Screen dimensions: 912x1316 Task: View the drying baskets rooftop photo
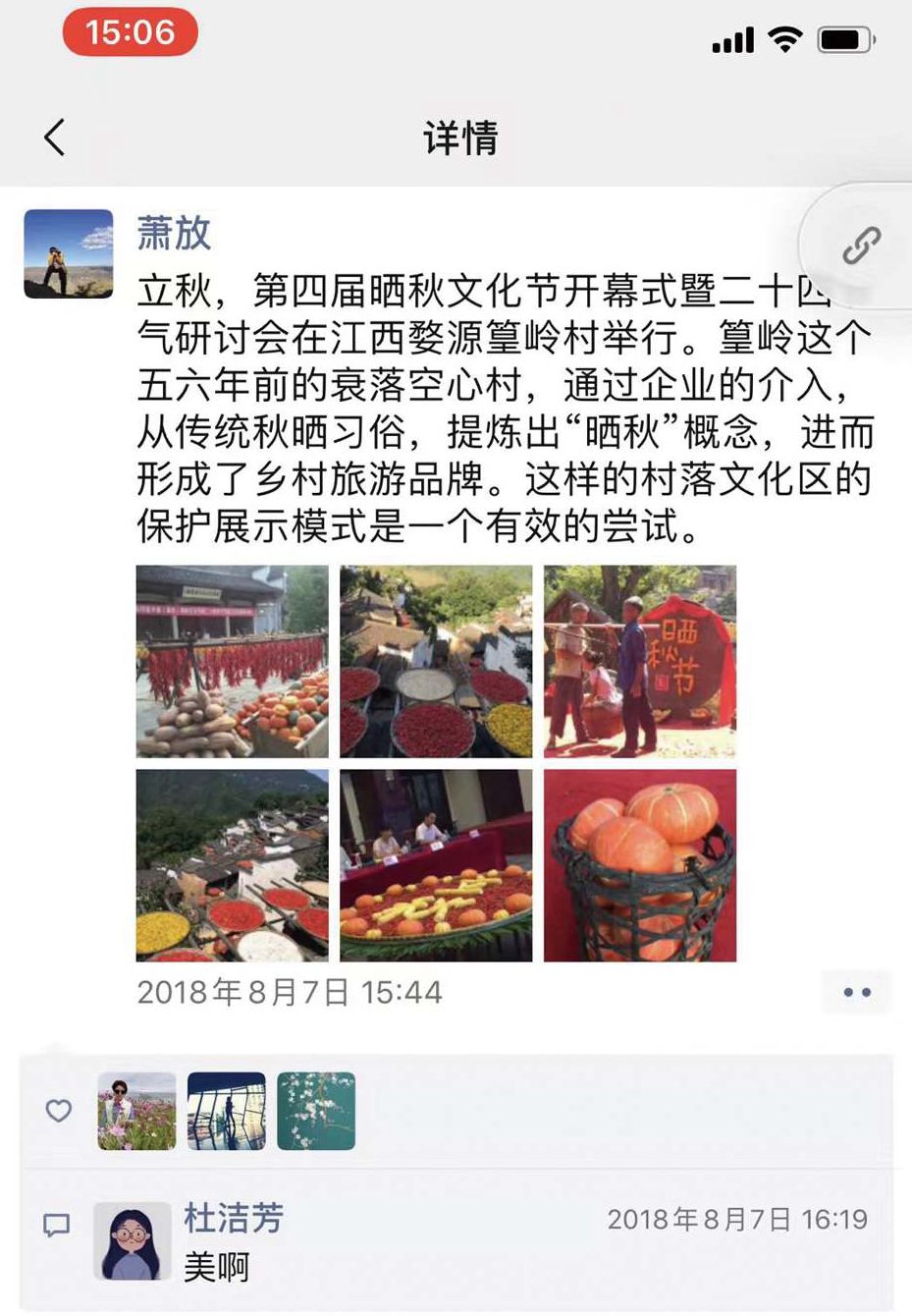tap(436, 661)
